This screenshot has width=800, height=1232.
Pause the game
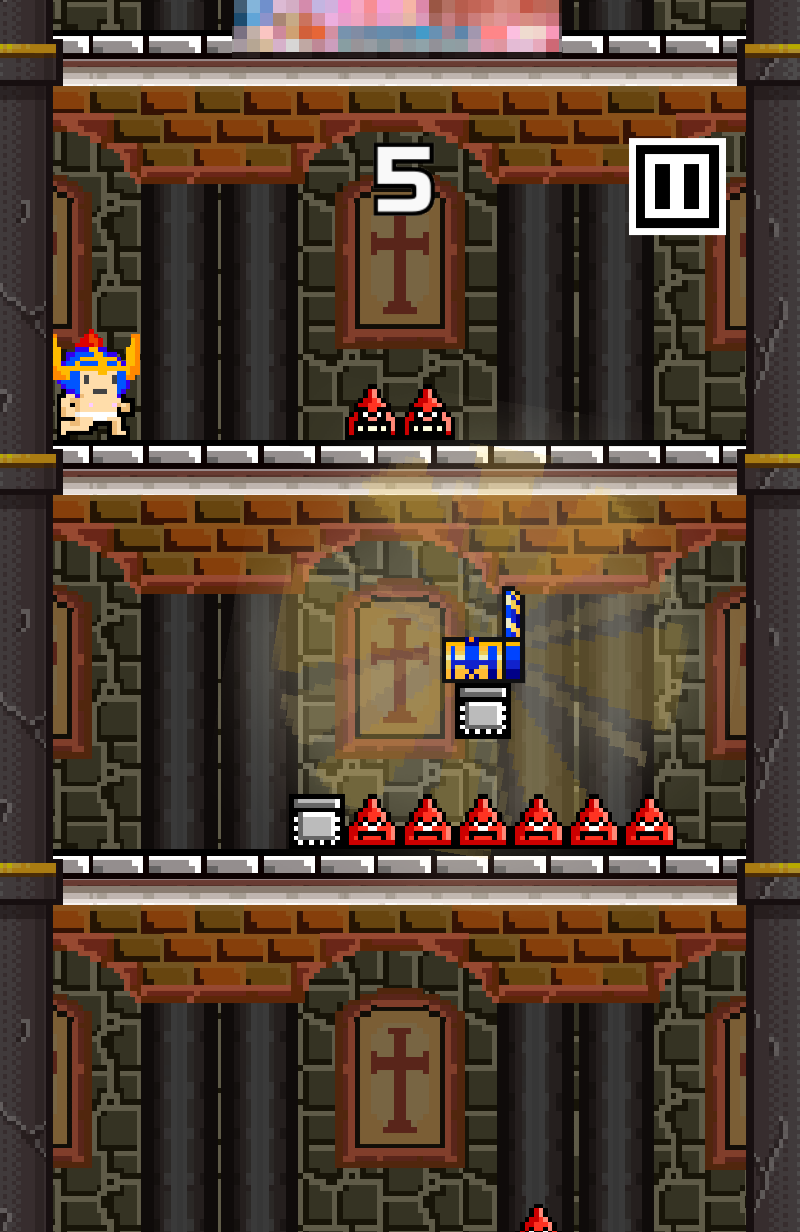(677, 187)
